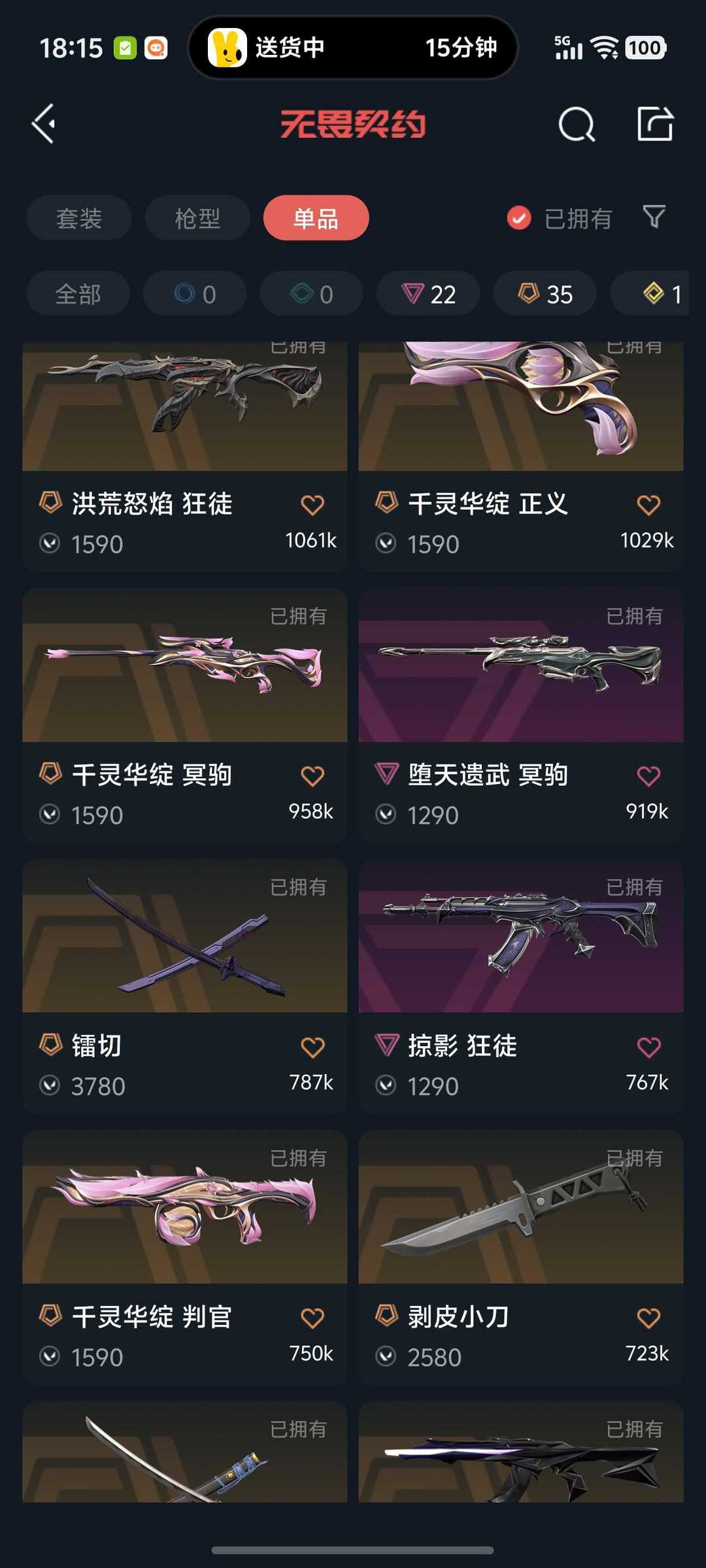Like the 剥皮小刀 knife skin

(x=648, y=1318)
